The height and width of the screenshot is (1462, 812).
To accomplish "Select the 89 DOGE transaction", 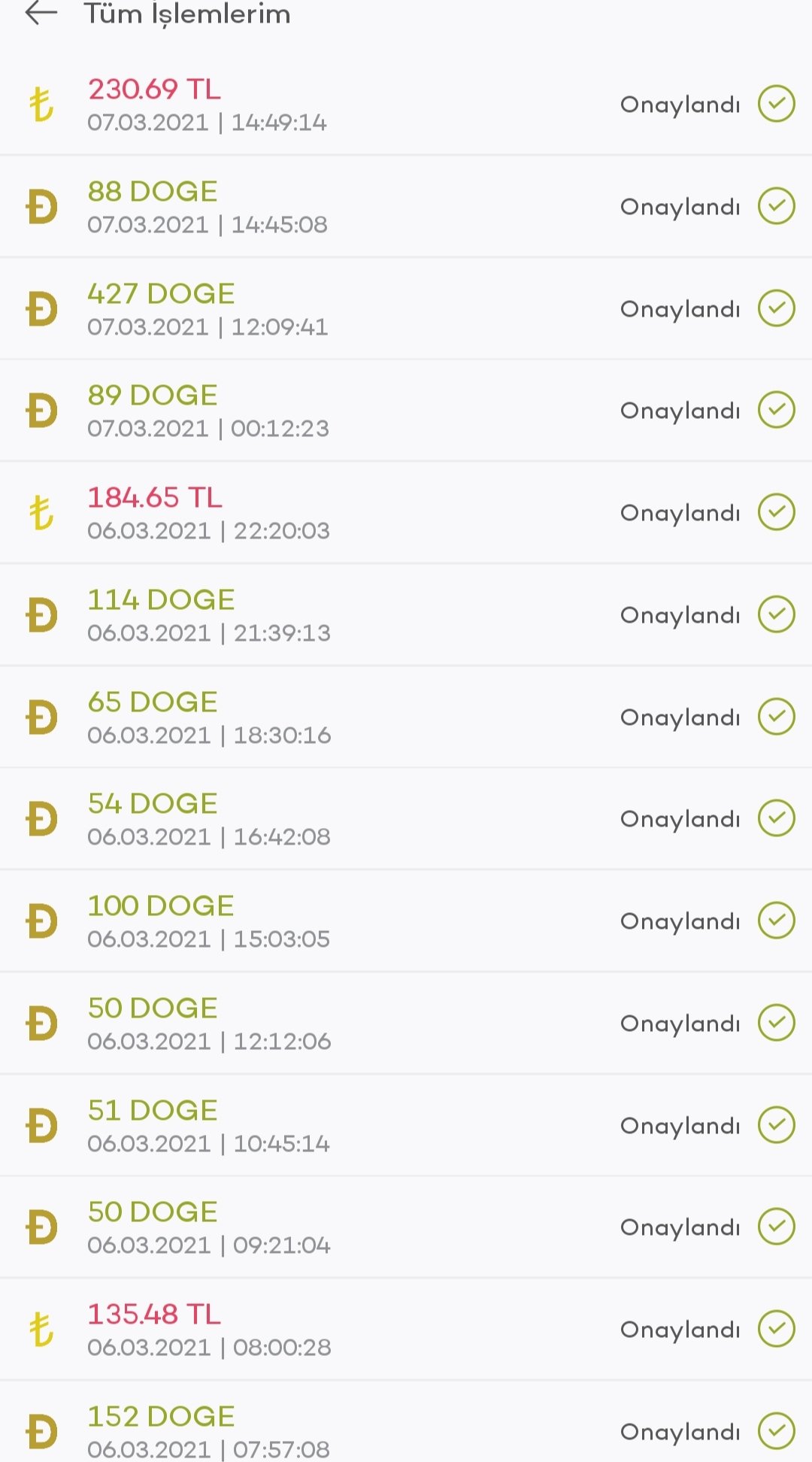I will click(x=406, y=410).
